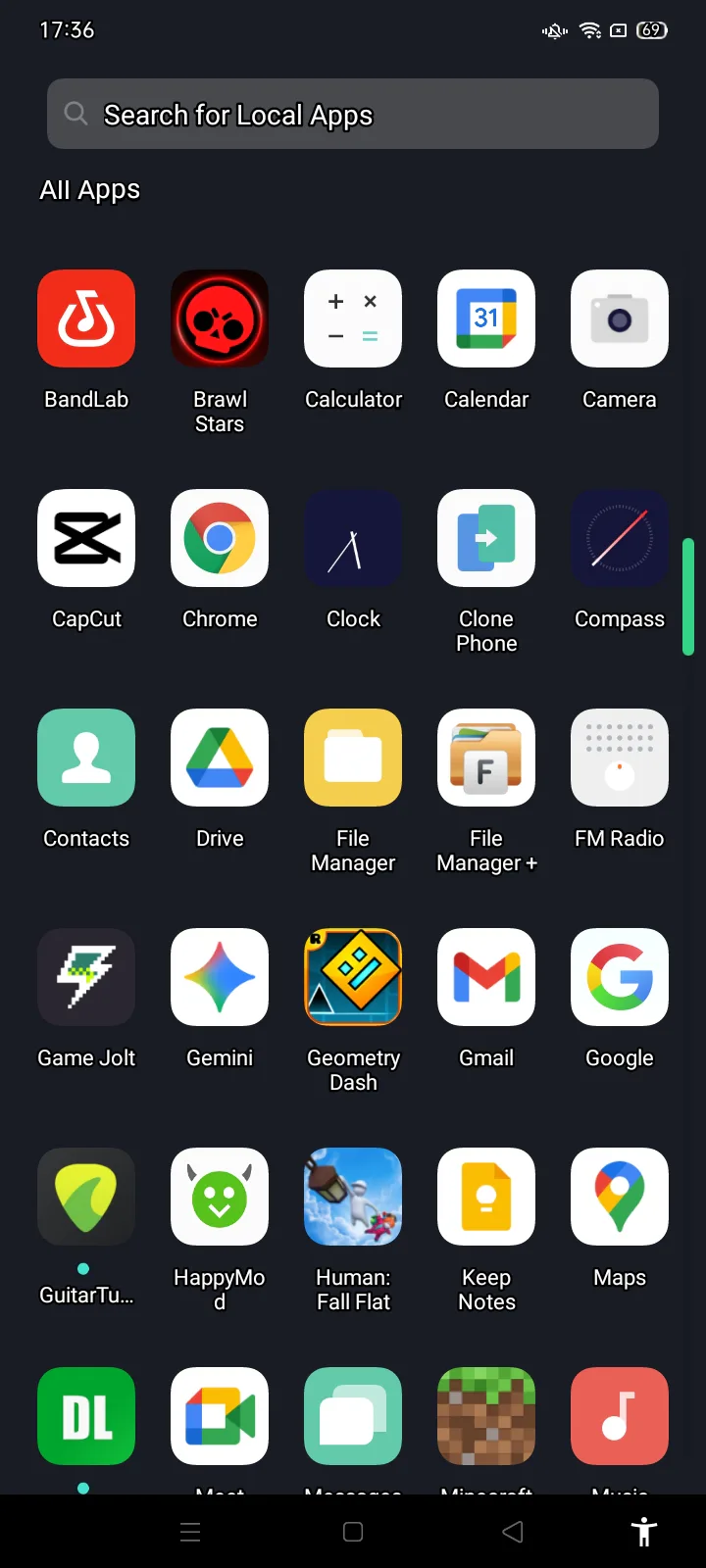The image size is (706, 1568).
Task: Open Contacts
Action: [x=86, y=758]
